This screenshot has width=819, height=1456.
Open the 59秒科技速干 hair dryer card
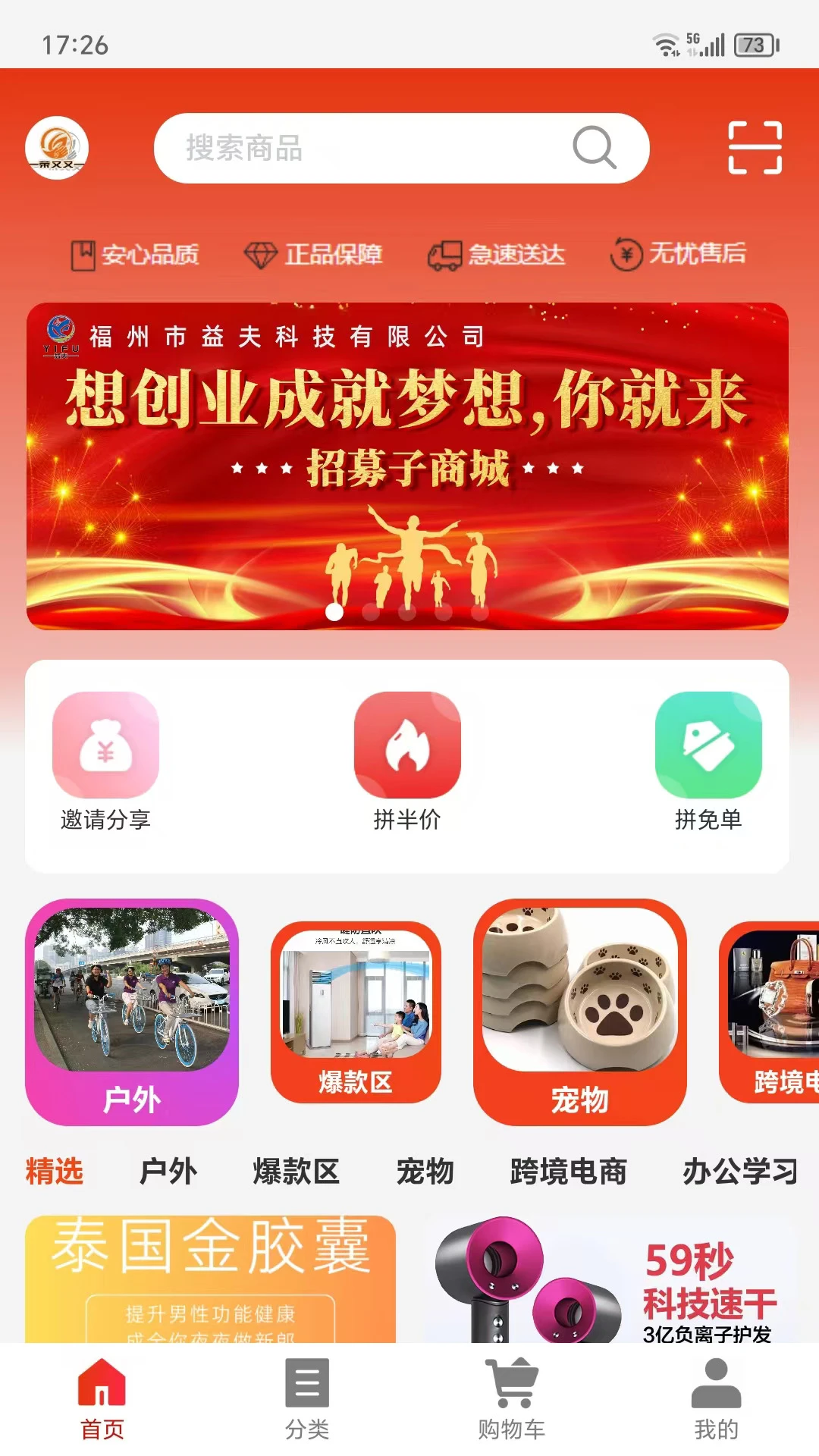coord(610,1279)
